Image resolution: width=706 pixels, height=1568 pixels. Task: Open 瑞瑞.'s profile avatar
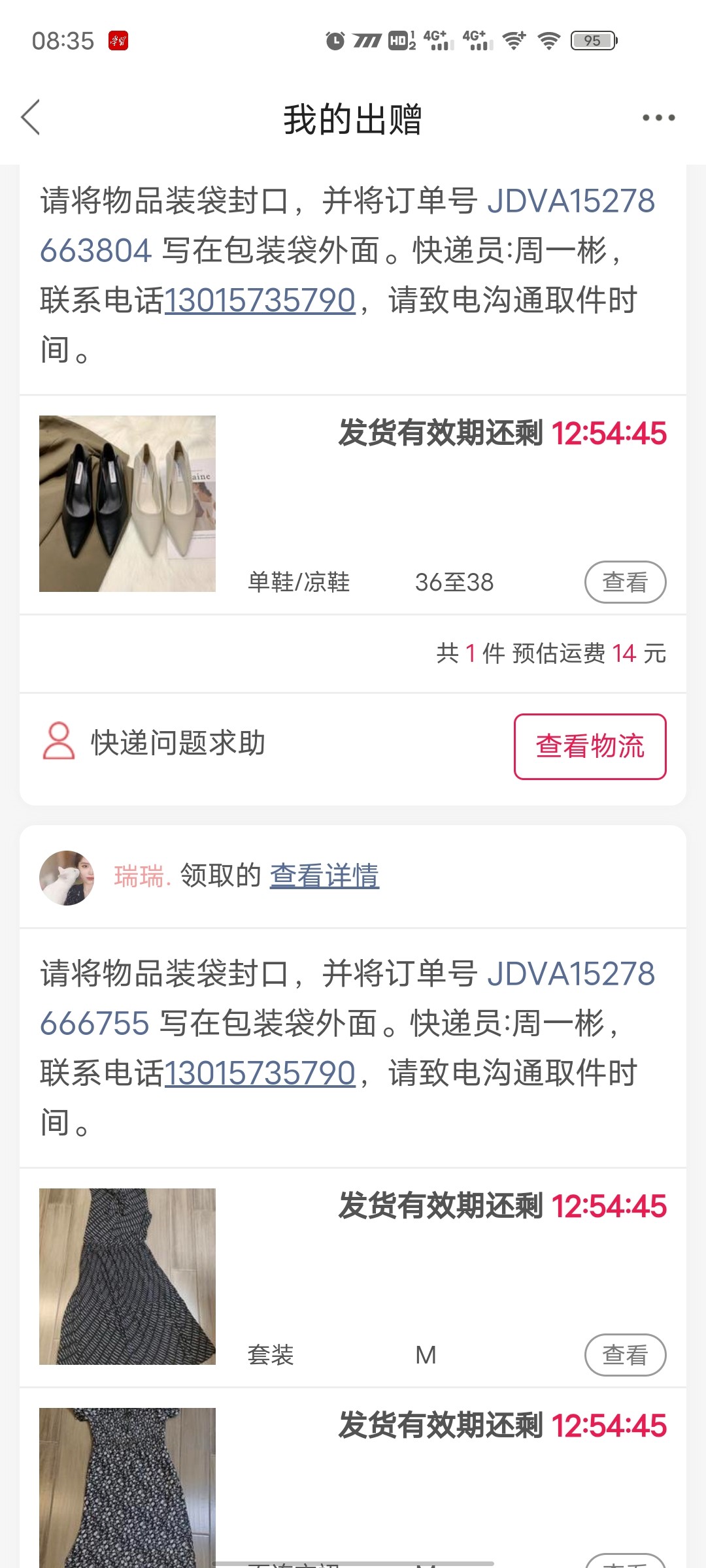tap(67, 877)
